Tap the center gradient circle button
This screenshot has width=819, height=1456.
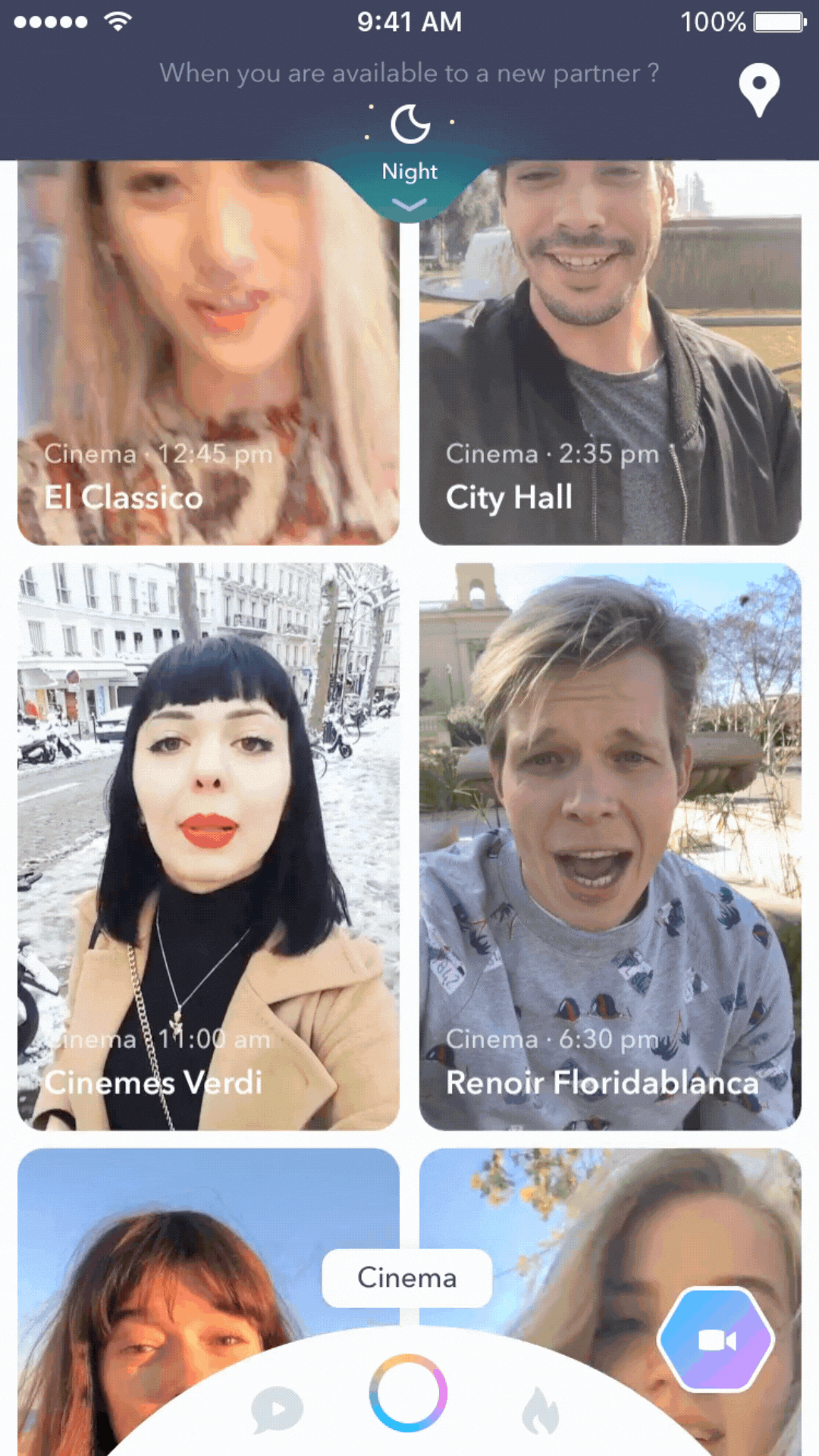[x=408, y=1393]
